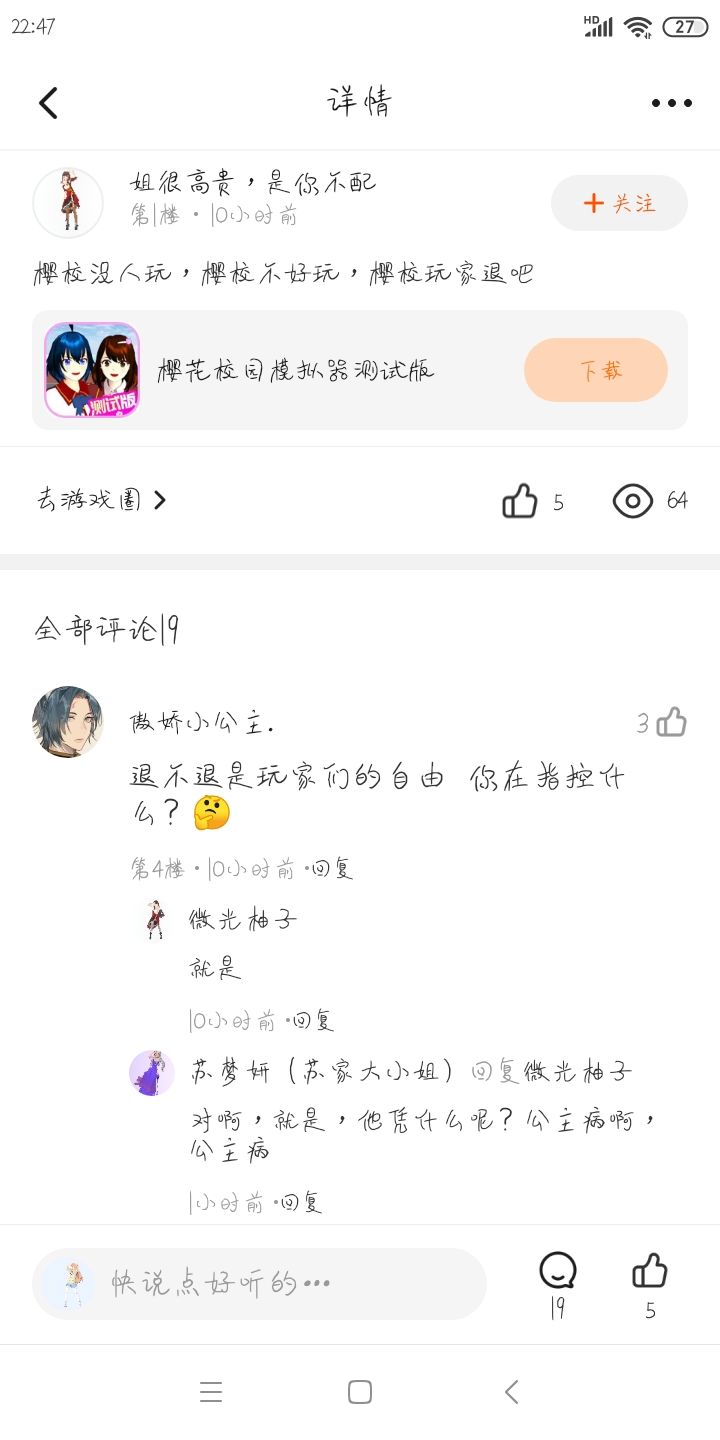Screen dimensions: 720x1440
Task: Reply to 苏梦妍's comment
Action: [x=300, y=1203]
